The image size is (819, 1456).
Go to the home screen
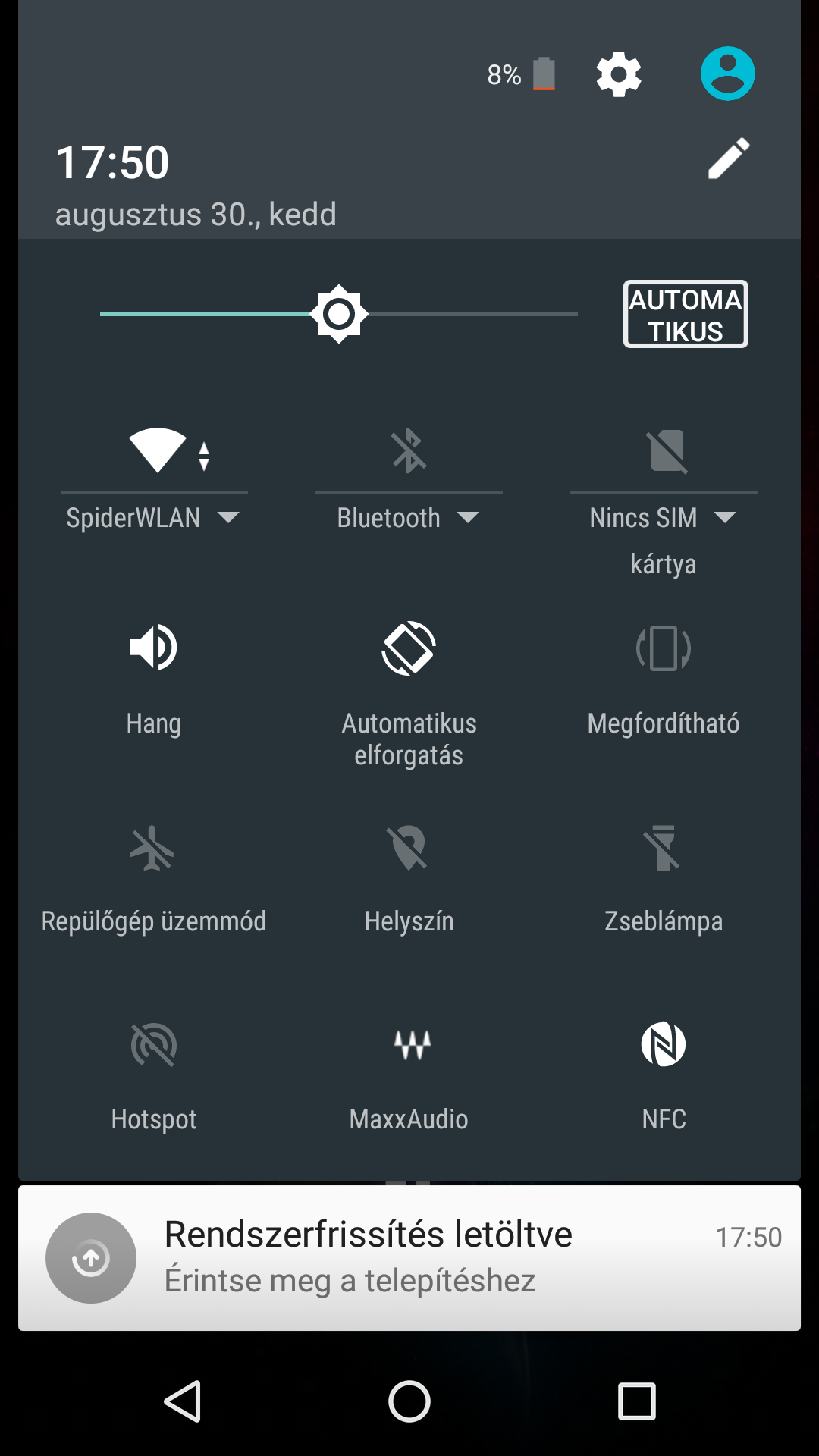409,1401
